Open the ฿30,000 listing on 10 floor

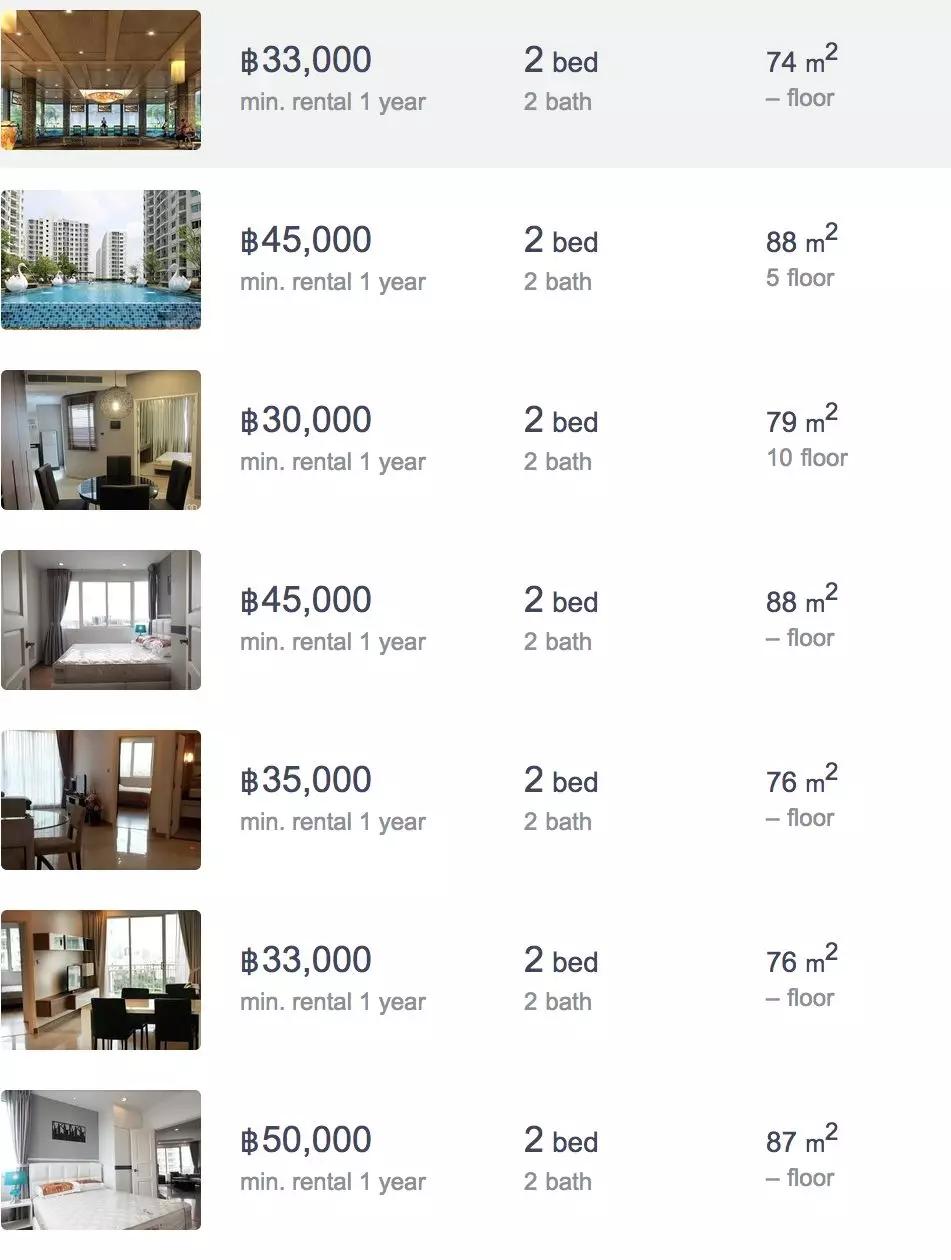(306, 421)
